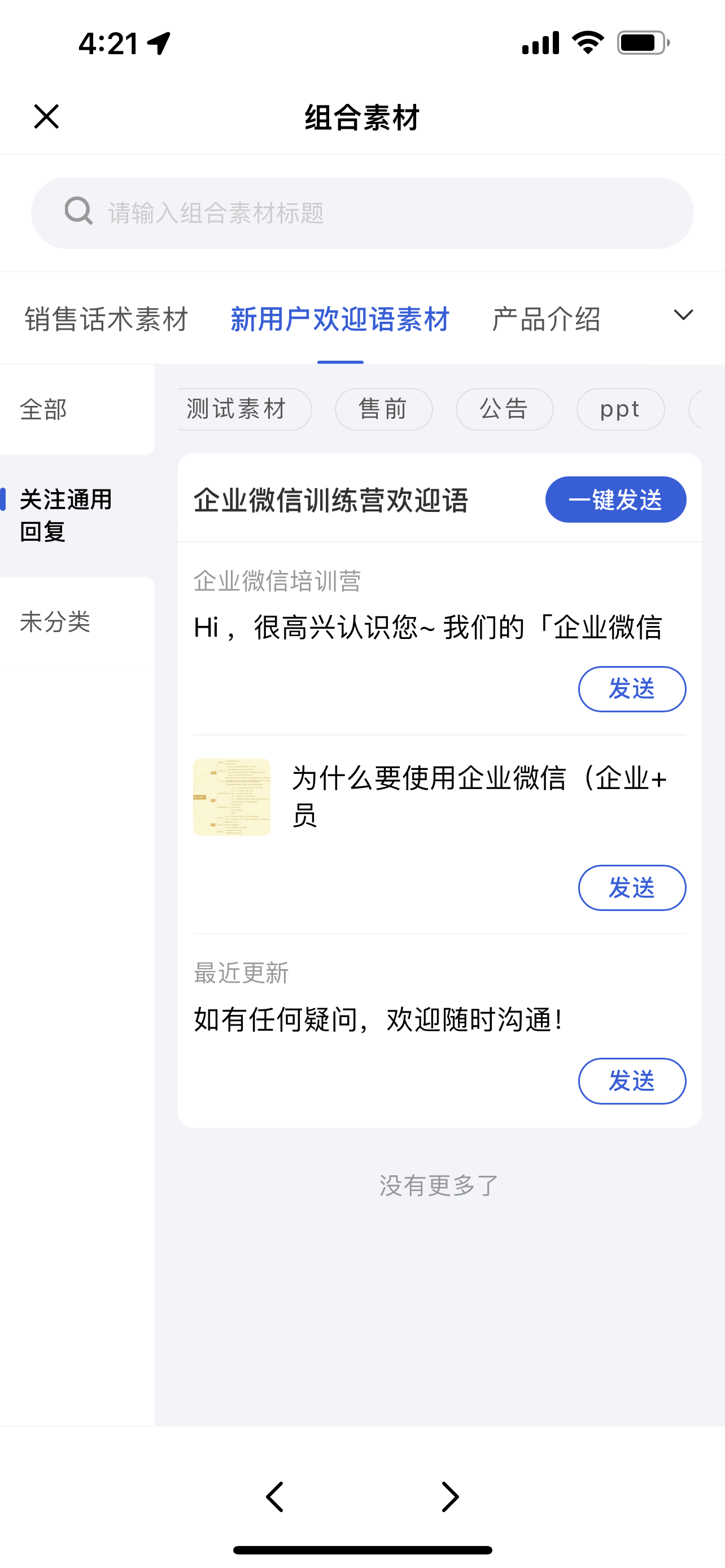The height and width of the screenshot is (1568, 725).
Task: Go forward with the bottom right arrow
Action: pos(450,1497)
